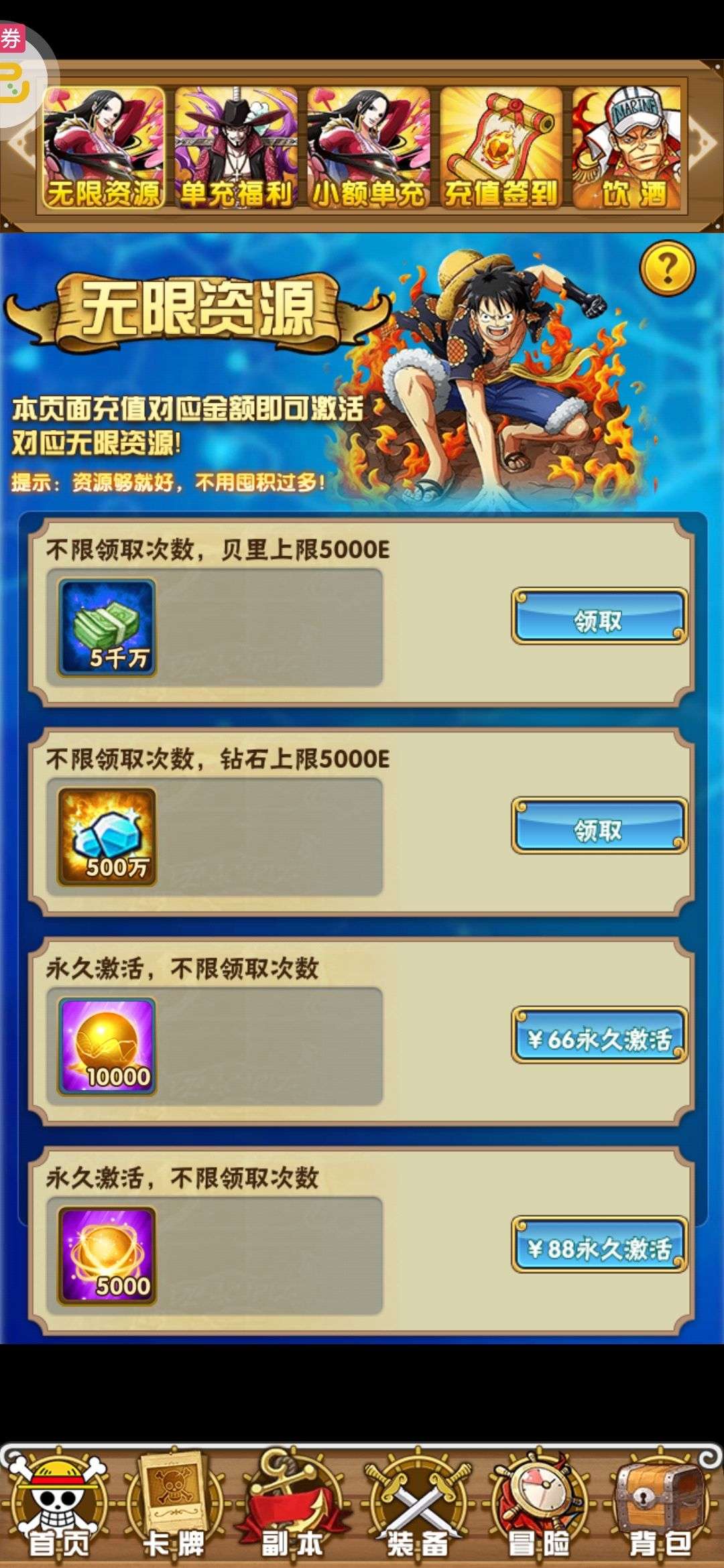Open the 饮酒 activity
Image resolution: width=724 pixels, height=1568 pixels.
pos(627,148)
